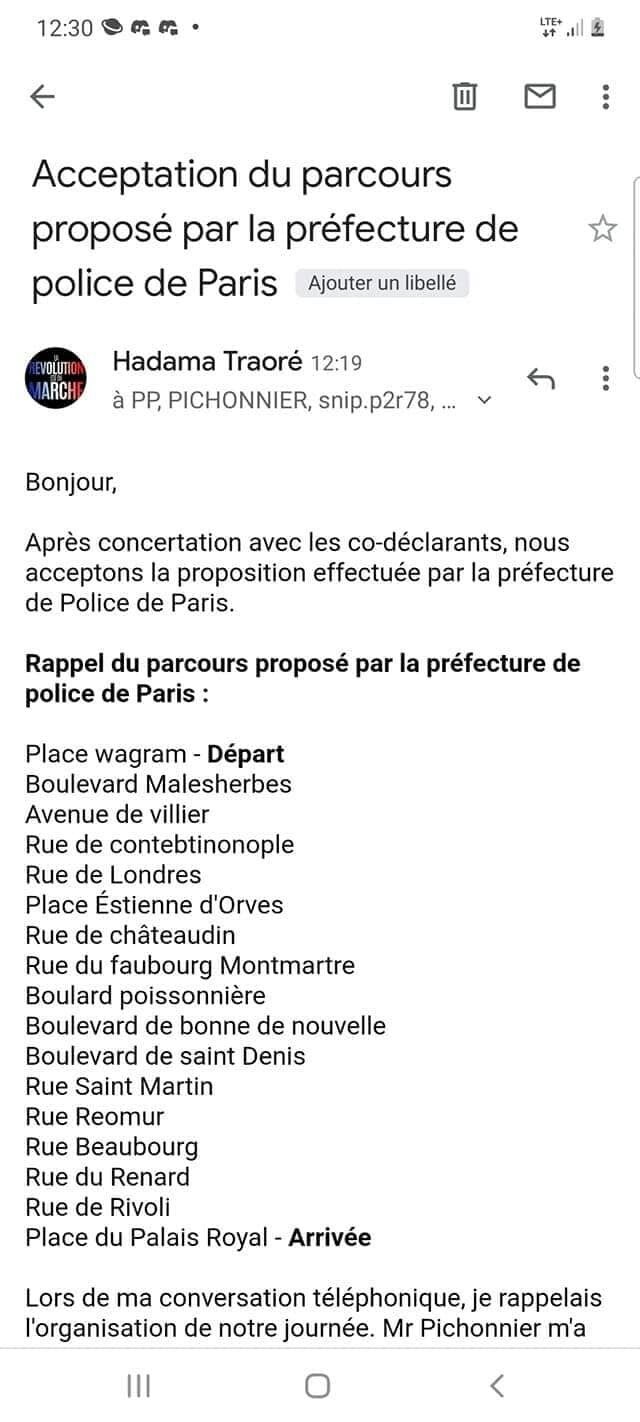Image resolution: width=640 pixels, height=1422 pixels.
Task: Star this email conversation
Action: (602, 230)
